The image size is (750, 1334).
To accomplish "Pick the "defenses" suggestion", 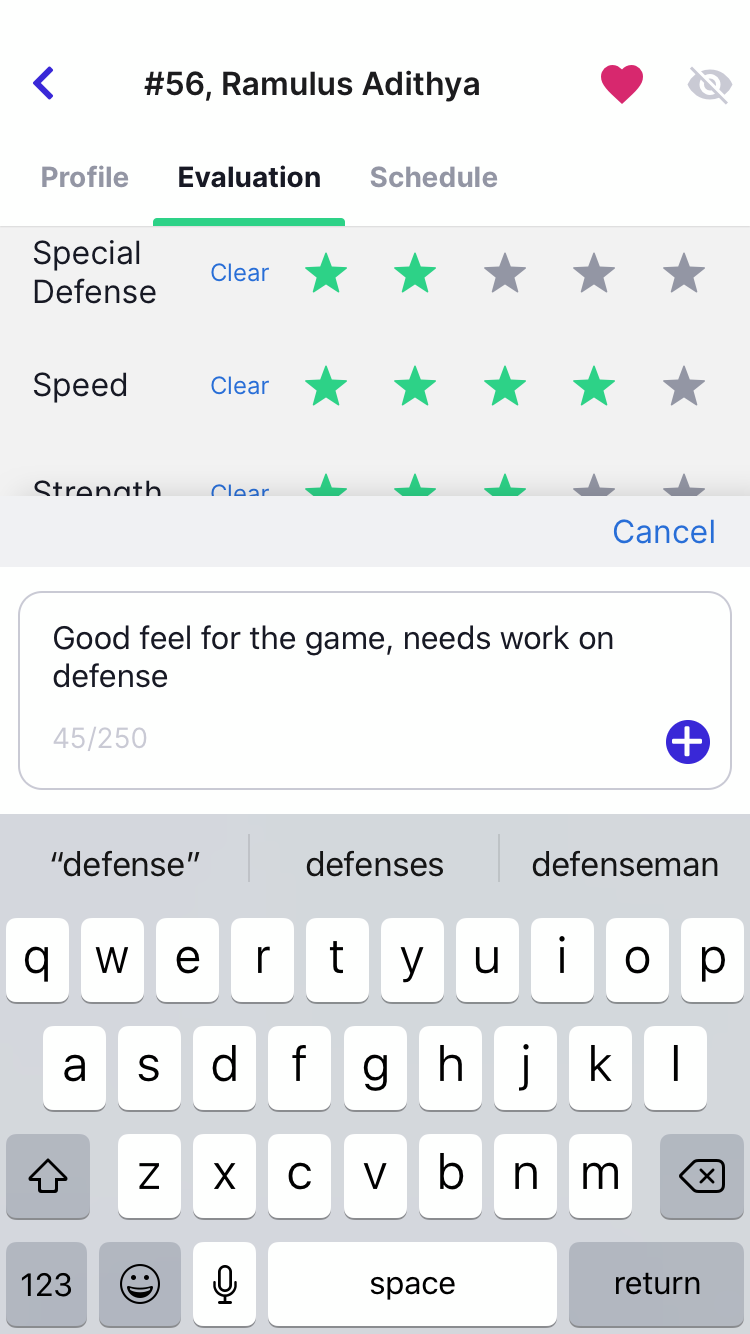I will coord(375,864).
